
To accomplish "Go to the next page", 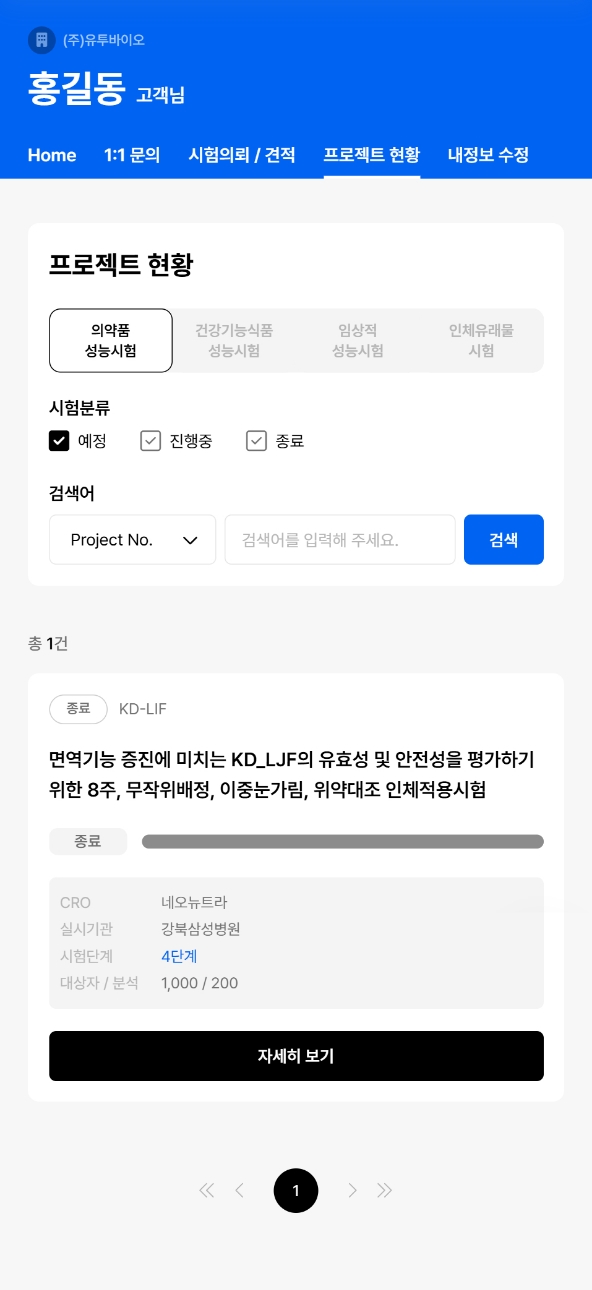I will coord(352,1190).
